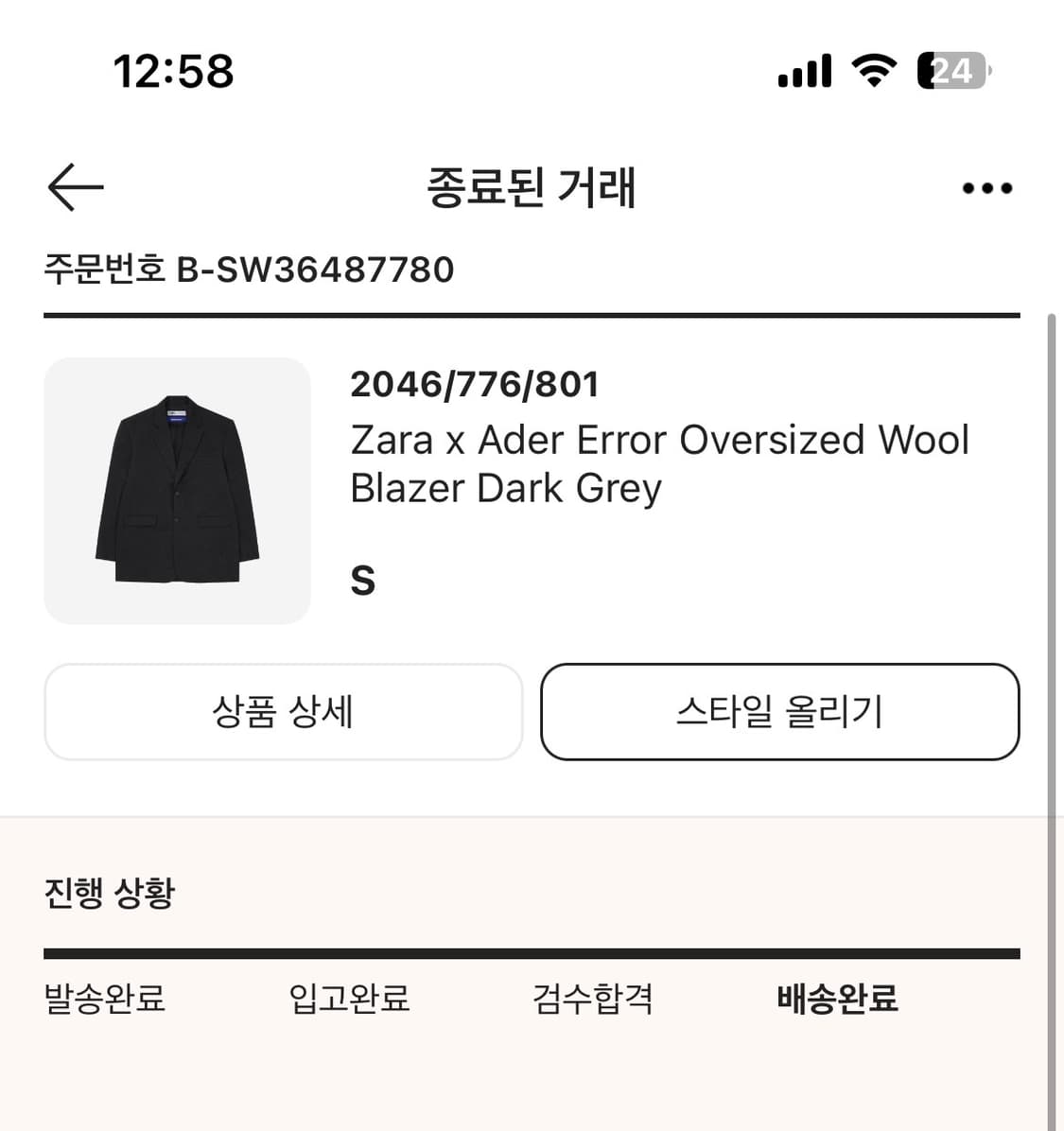Open the product code 2046/776/801
The height and width of the screenshot is (1131, 1064).
(x=475, y=384)
